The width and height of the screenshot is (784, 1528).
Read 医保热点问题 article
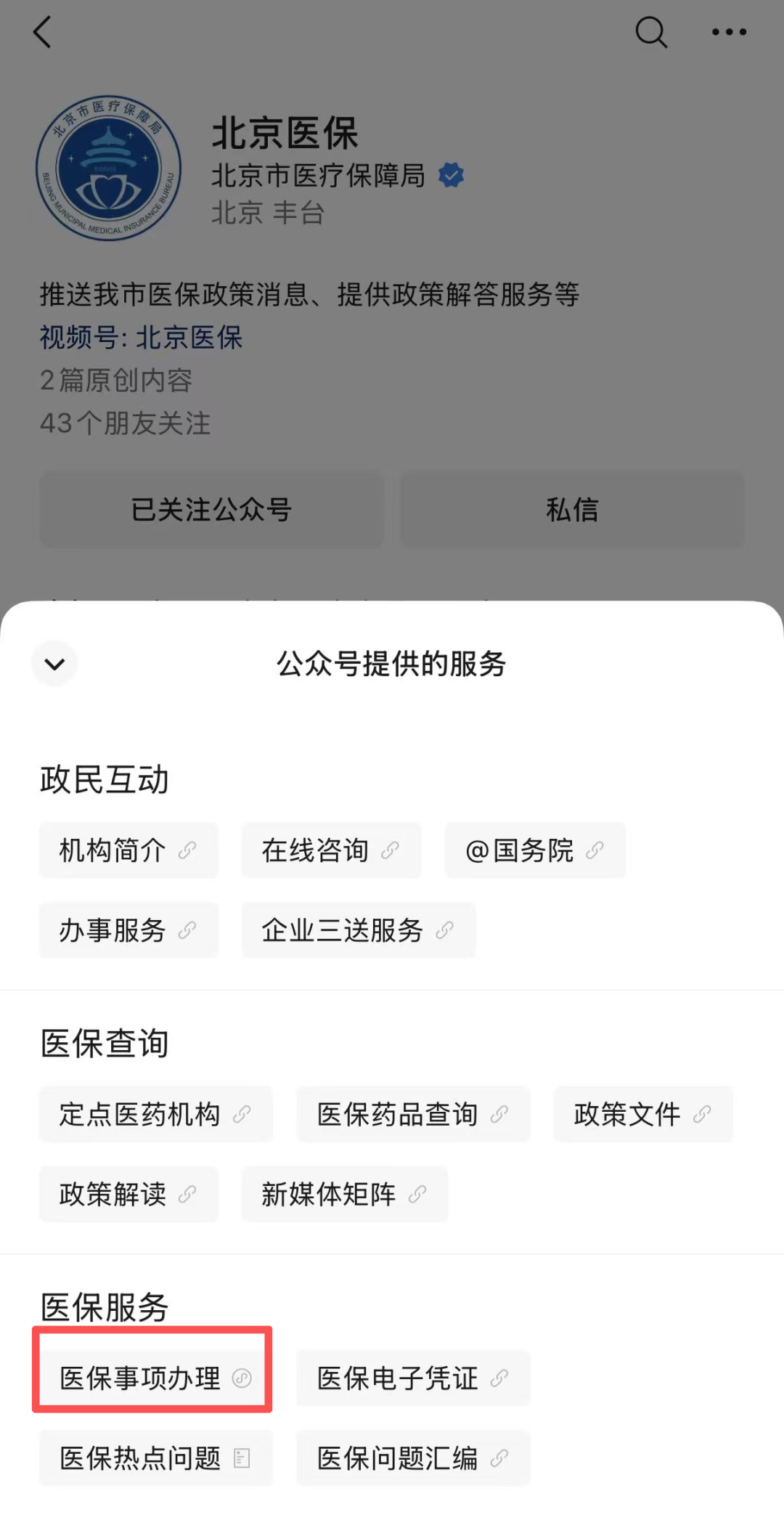tap(156, 1458)
